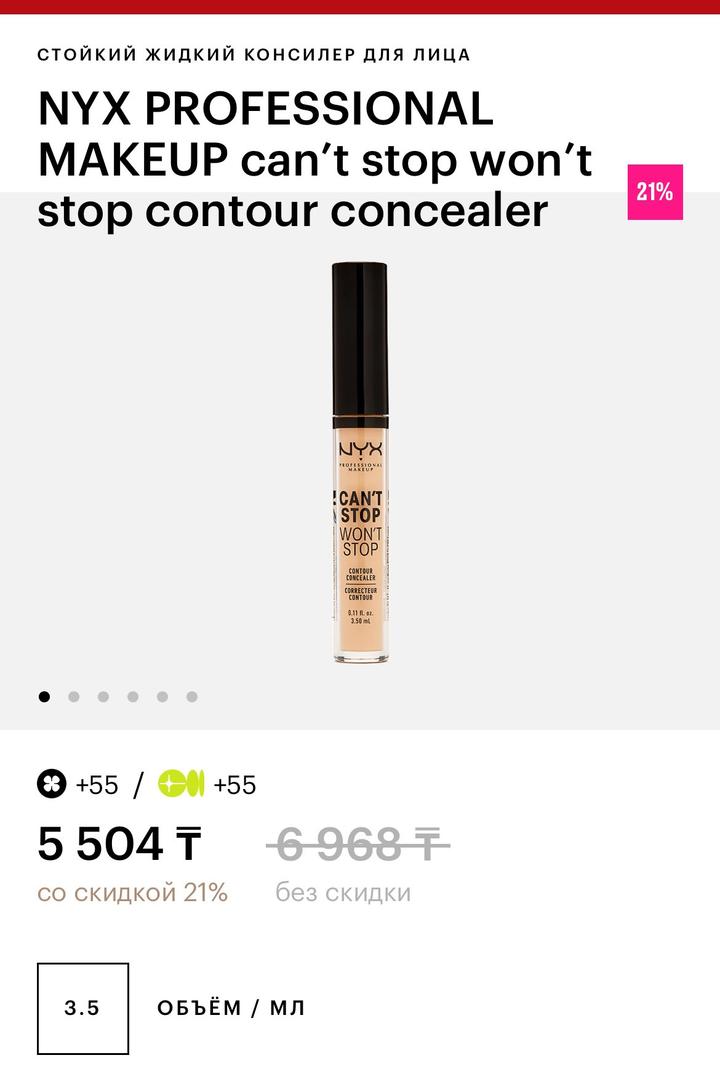The width and height of the screenshot is (720, 1073).
Task: Go to the last photo indicator dot
Action: (192, 697)
